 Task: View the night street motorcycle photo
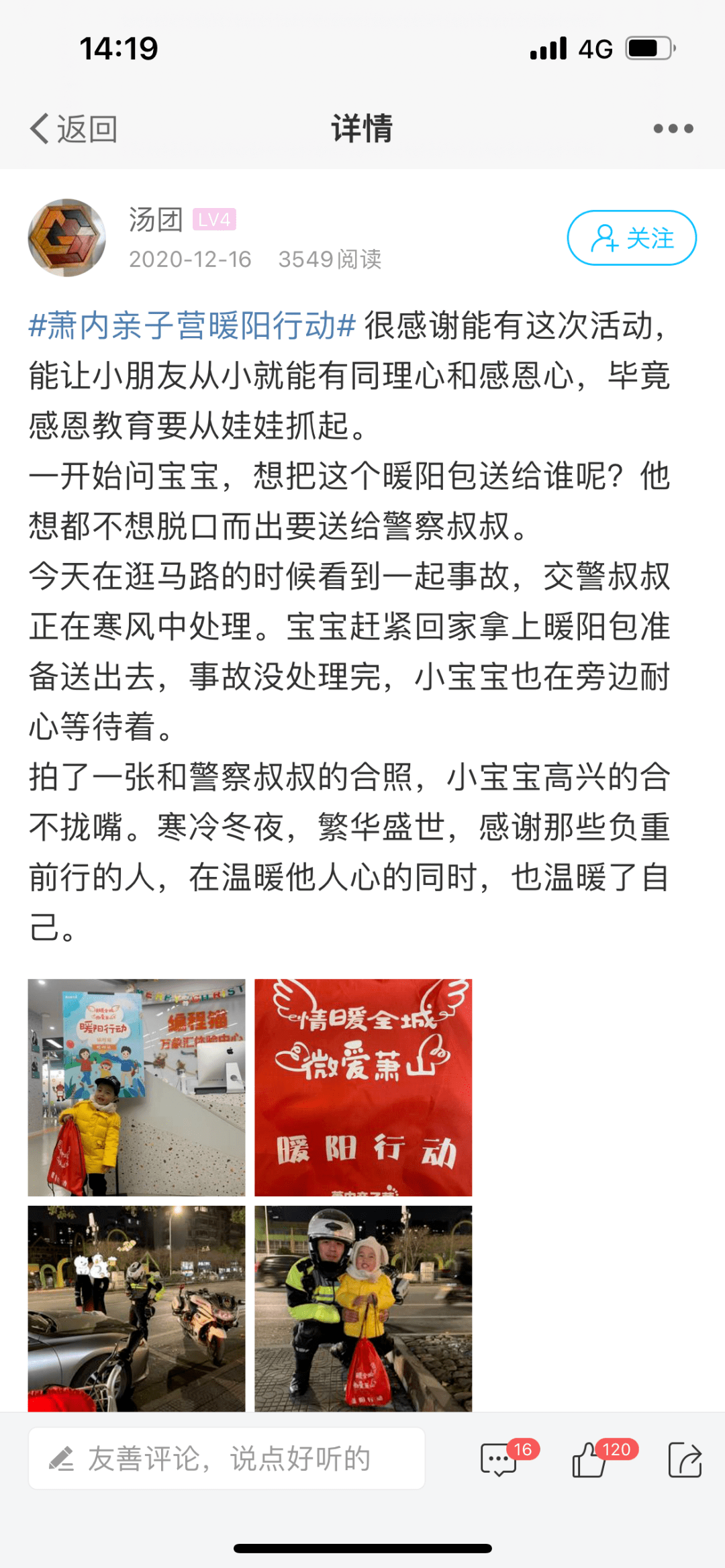136,1308
